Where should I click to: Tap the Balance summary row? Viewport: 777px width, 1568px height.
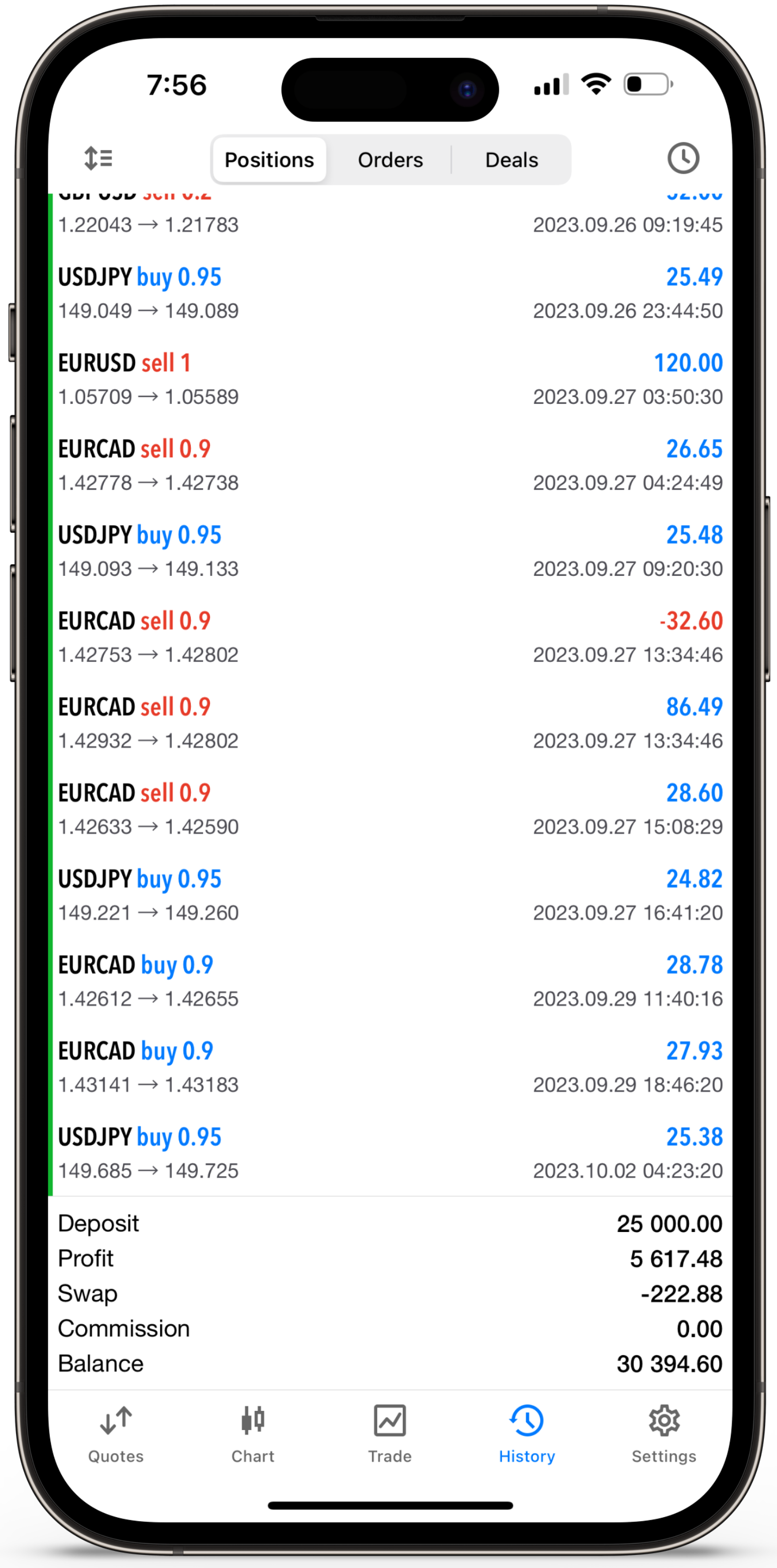[x=389, y=1364]
